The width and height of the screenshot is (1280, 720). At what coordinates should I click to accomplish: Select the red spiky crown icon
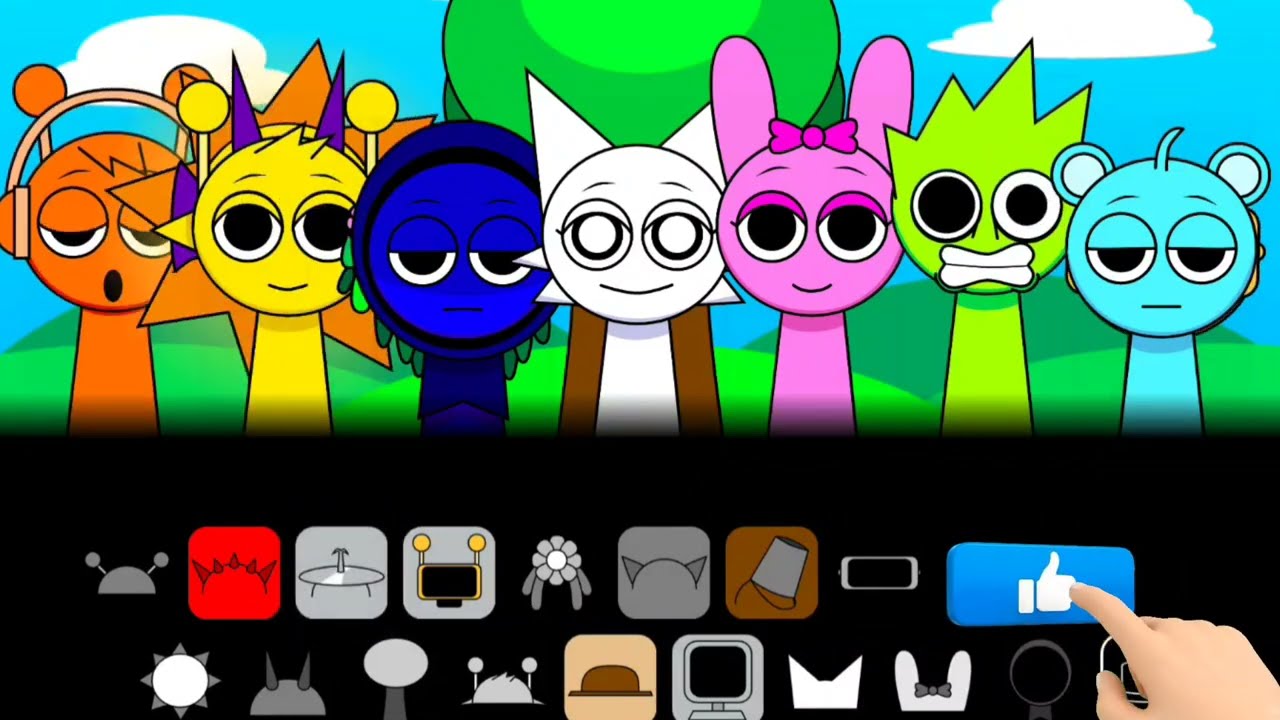point(234,572)
